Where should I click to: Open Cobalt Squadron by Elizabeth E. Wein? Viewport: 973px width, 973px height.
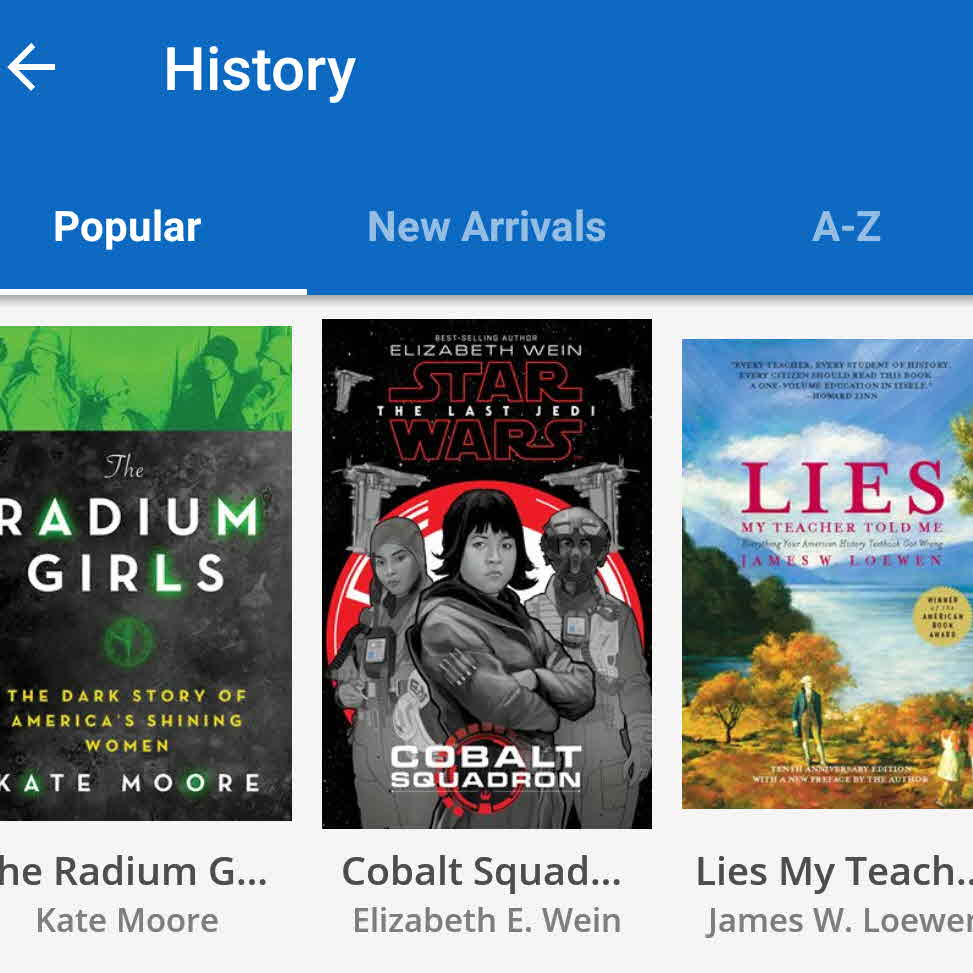tap(486, 573)
